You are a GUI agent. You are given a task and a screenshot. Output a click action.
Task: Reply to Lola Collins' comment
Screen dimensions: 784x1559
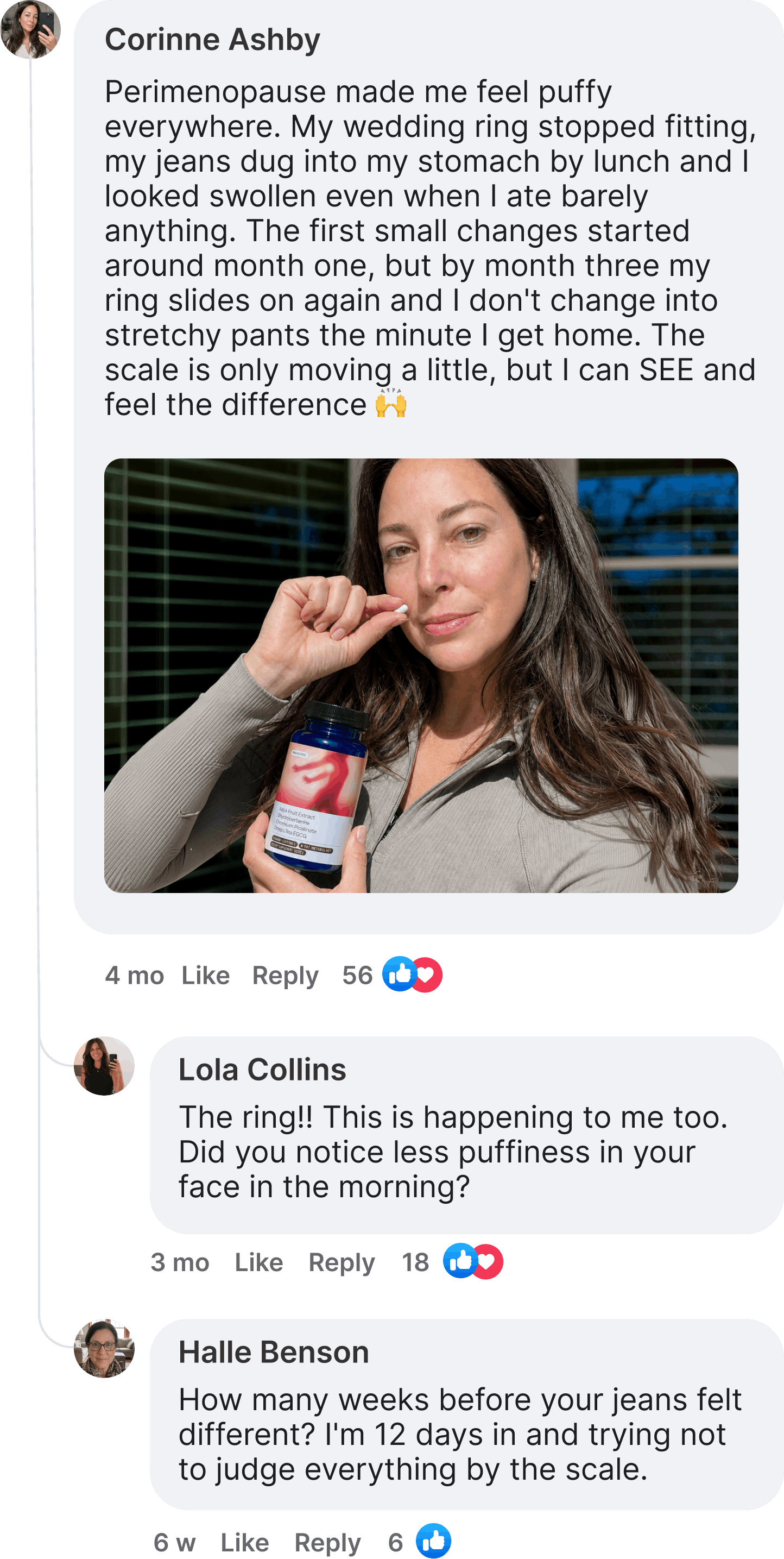tap(342, 1262)
